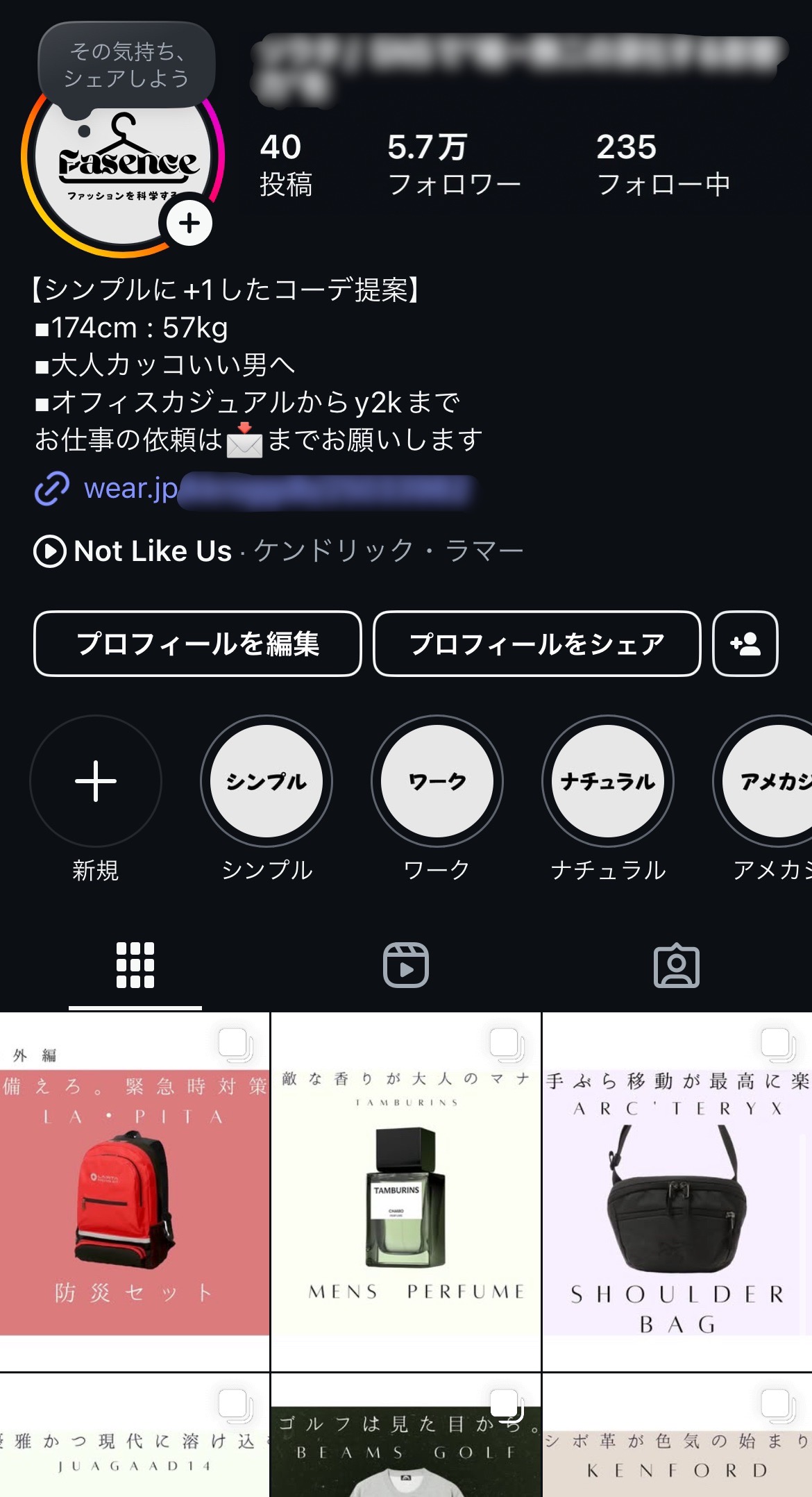
Task: Tap プロフィールを編集 button
Action: 198,644
